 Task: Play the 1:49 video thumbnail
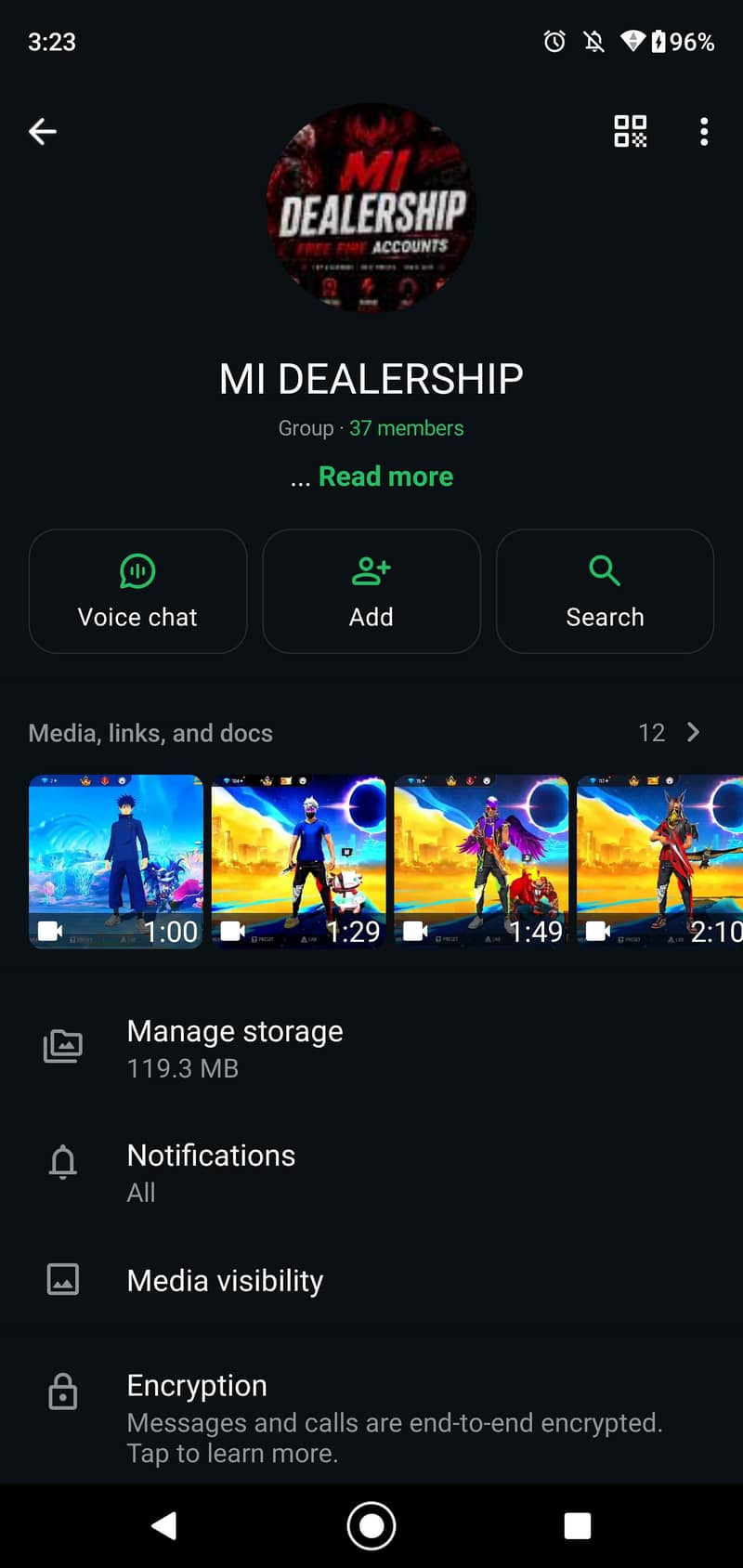click(x=481, y=861)
